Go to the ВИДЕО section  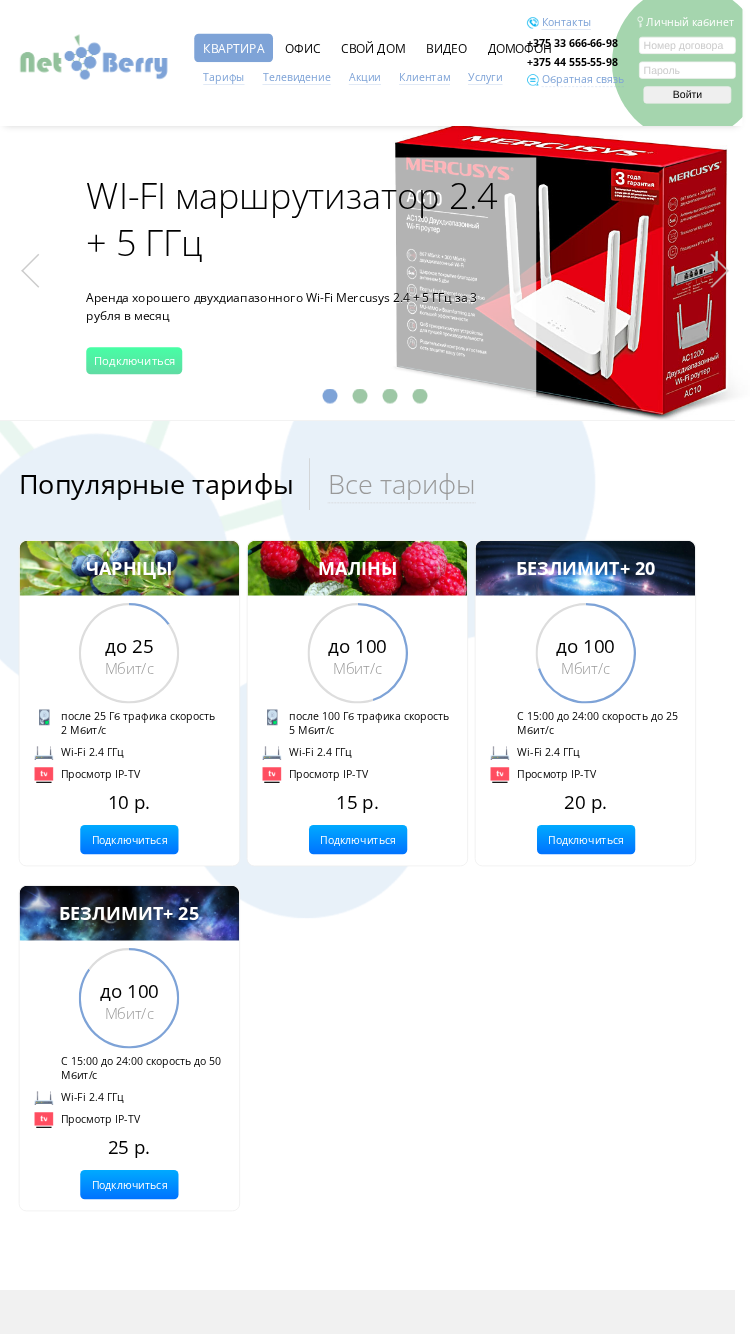tap(446, 48)
